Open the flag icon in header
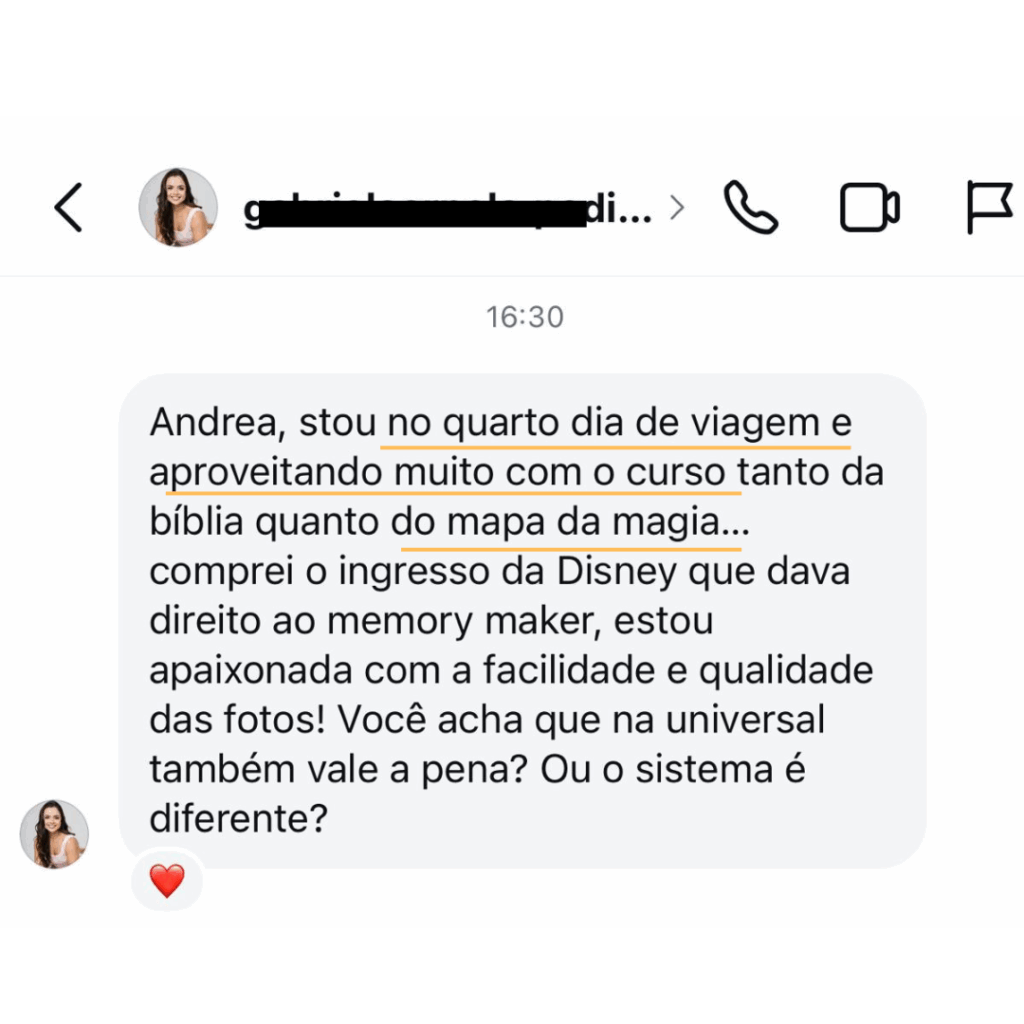Image resolution: width=1024 pixels, height=1024 pixels. click(988, 208)
